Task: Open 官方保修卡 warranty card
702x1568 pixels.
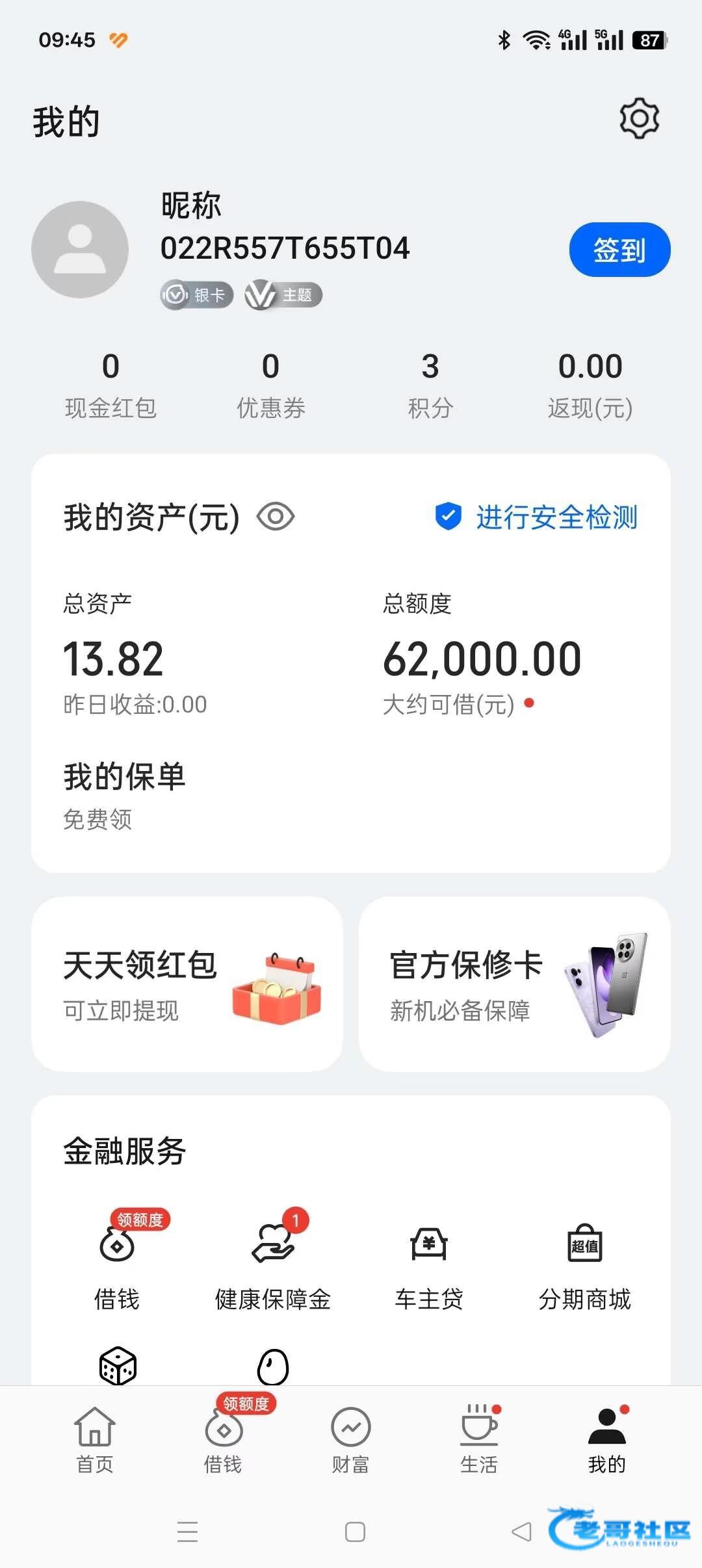Action: tap(514, 984)
